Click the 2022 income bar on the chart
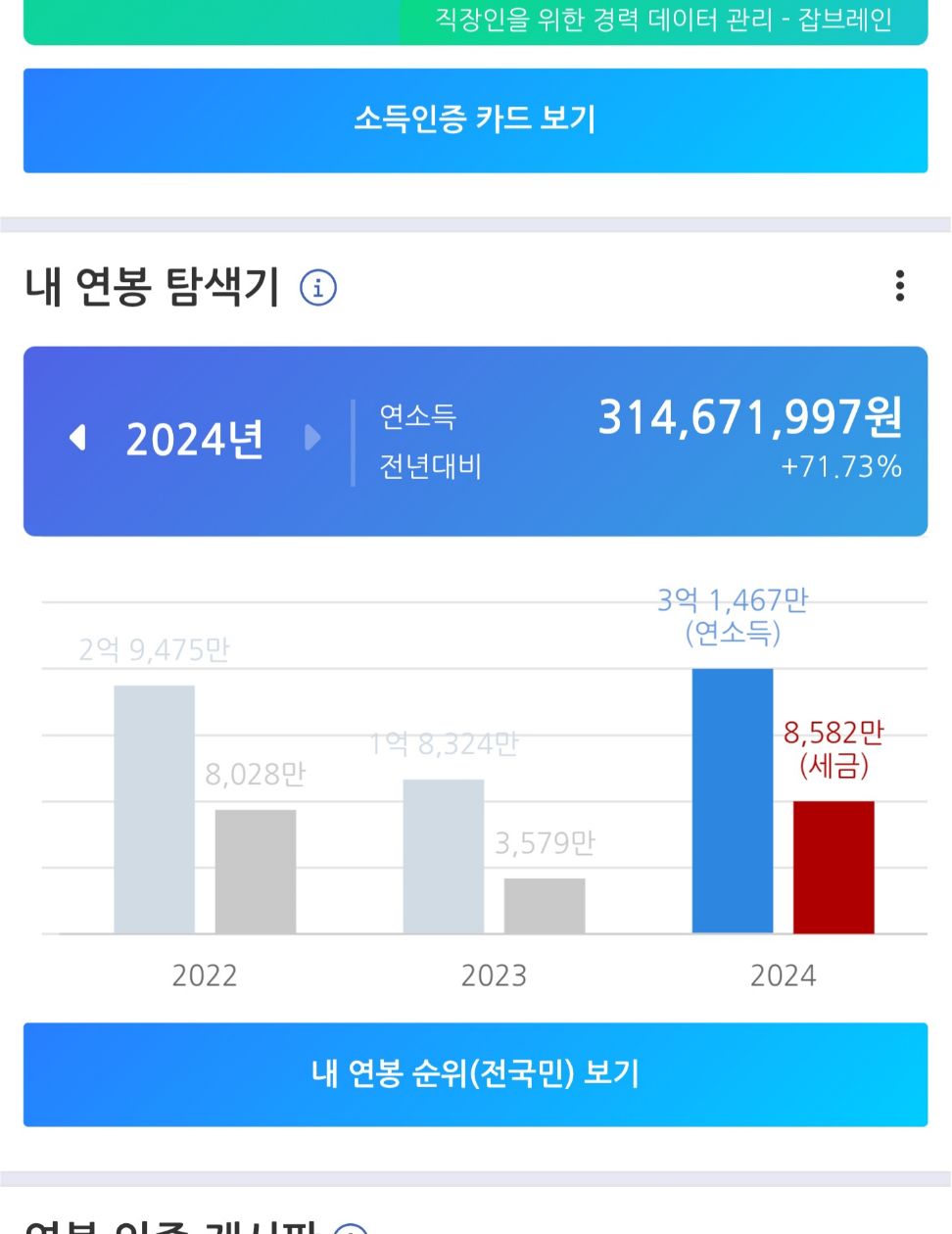The height and width of the screenshot is (1234, 952). click(155, 813)
